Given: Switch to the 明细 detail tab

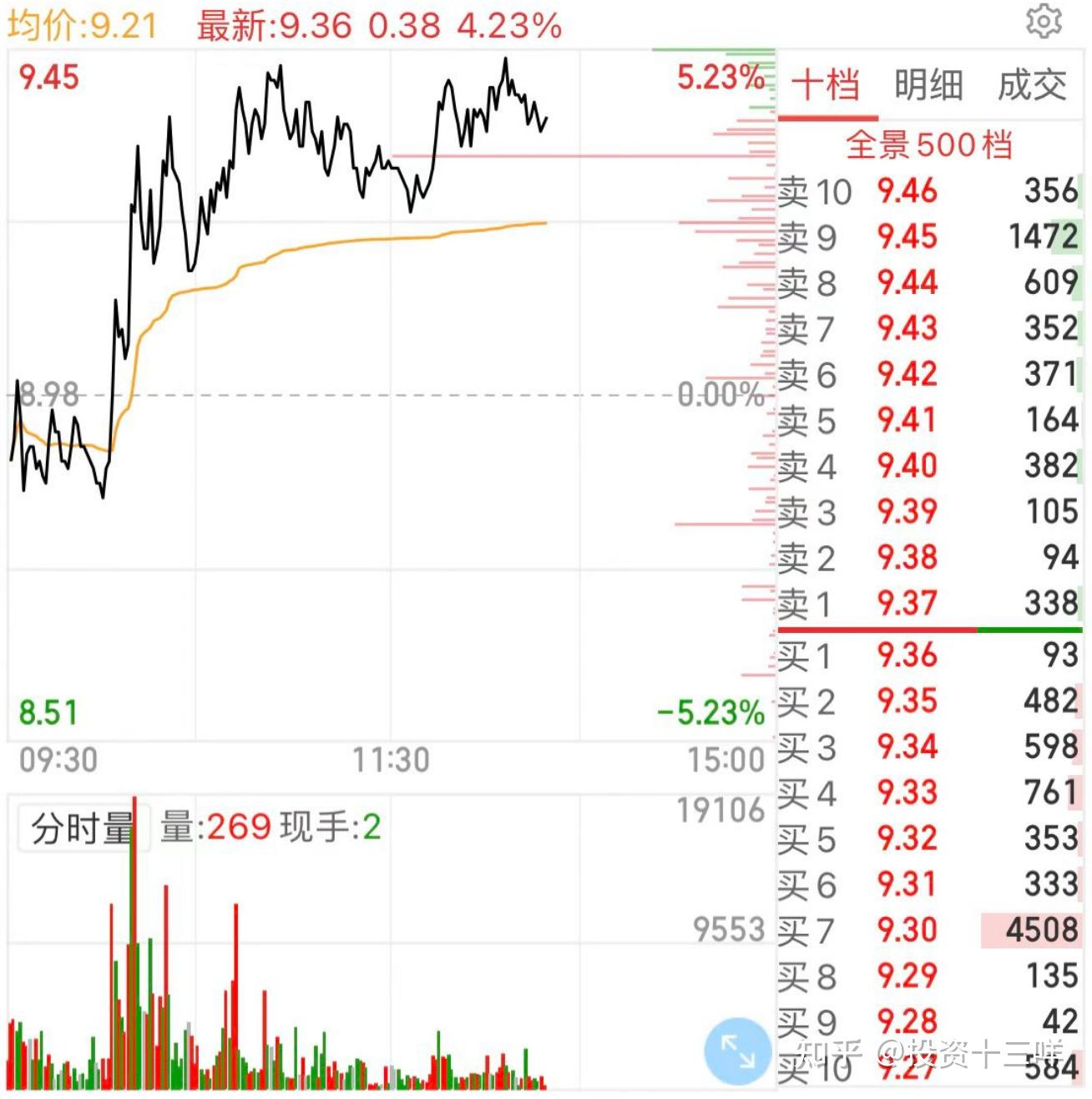Looking at the screenshot, I should point(929,84).
